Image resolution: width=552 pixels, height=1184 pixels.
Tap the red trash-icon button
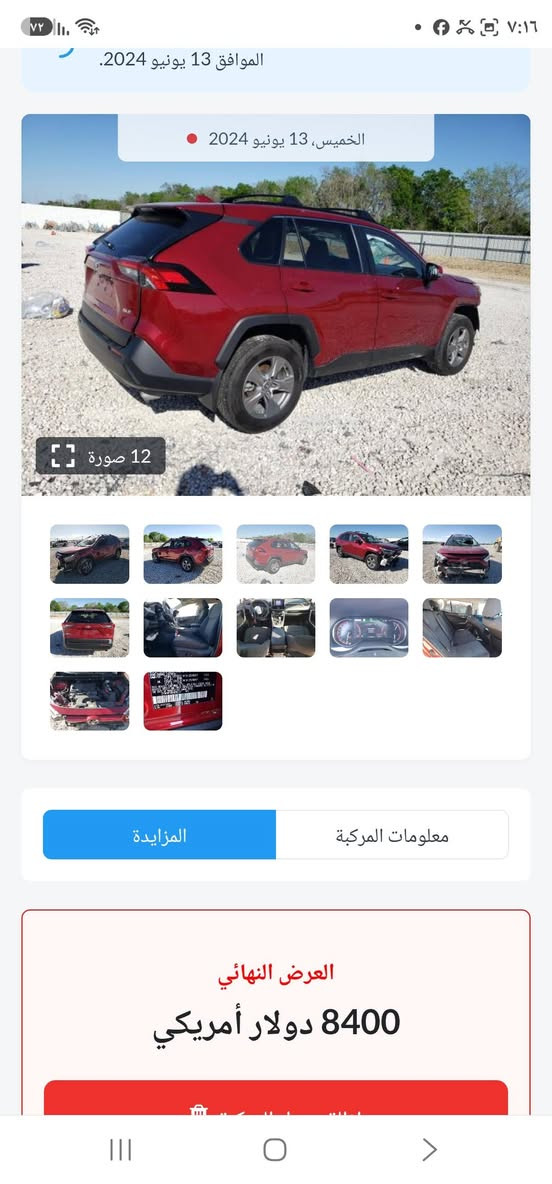point(276,1099)
